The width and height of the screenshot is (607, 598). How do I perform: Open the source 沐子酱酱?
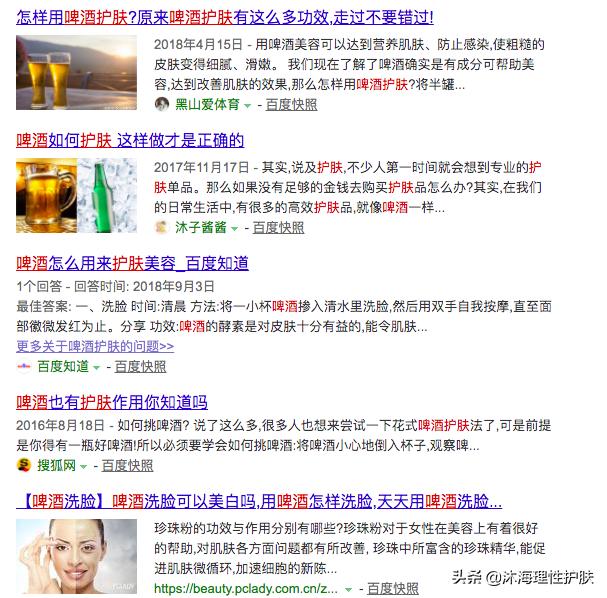pos(199,227)
